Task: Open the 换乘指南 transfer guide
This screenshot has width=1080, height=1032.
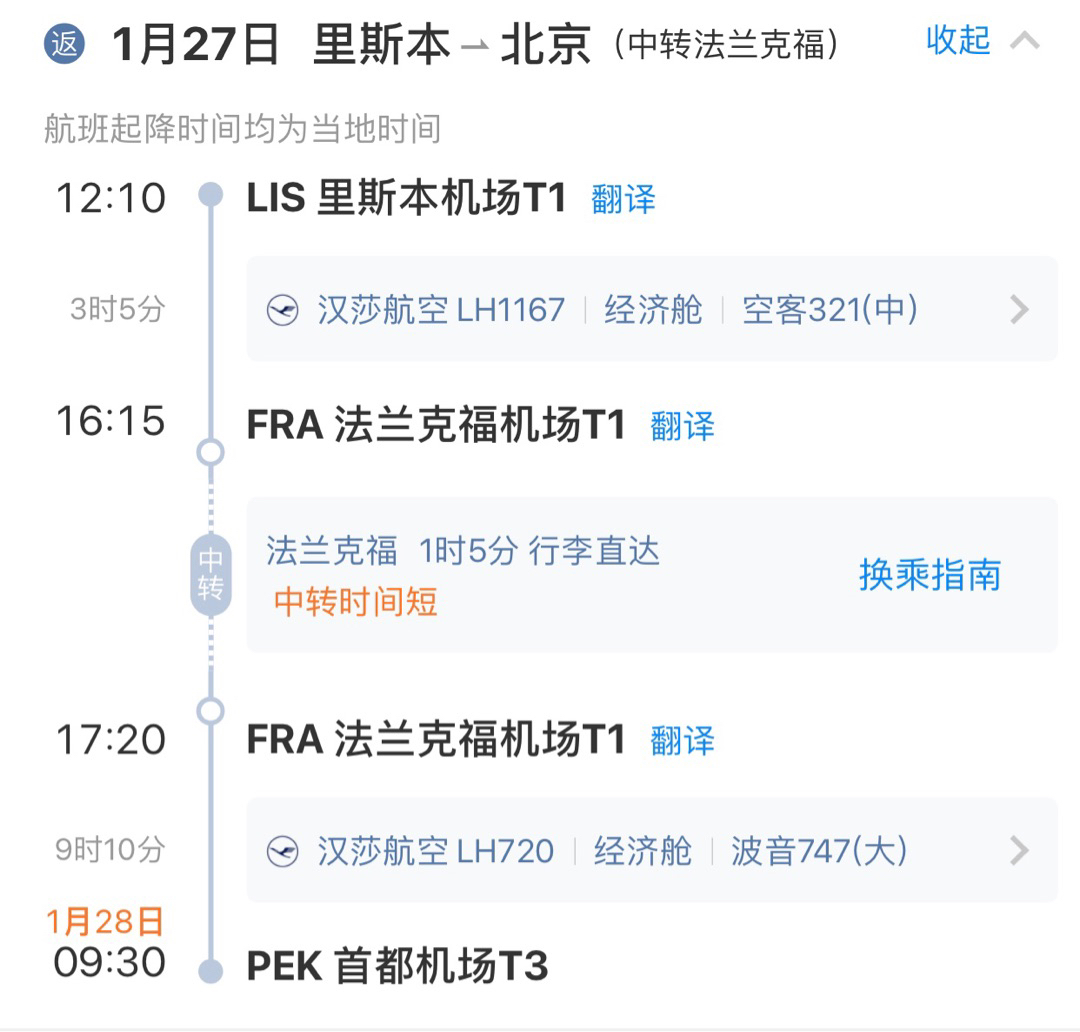Action: pos(929,575)
